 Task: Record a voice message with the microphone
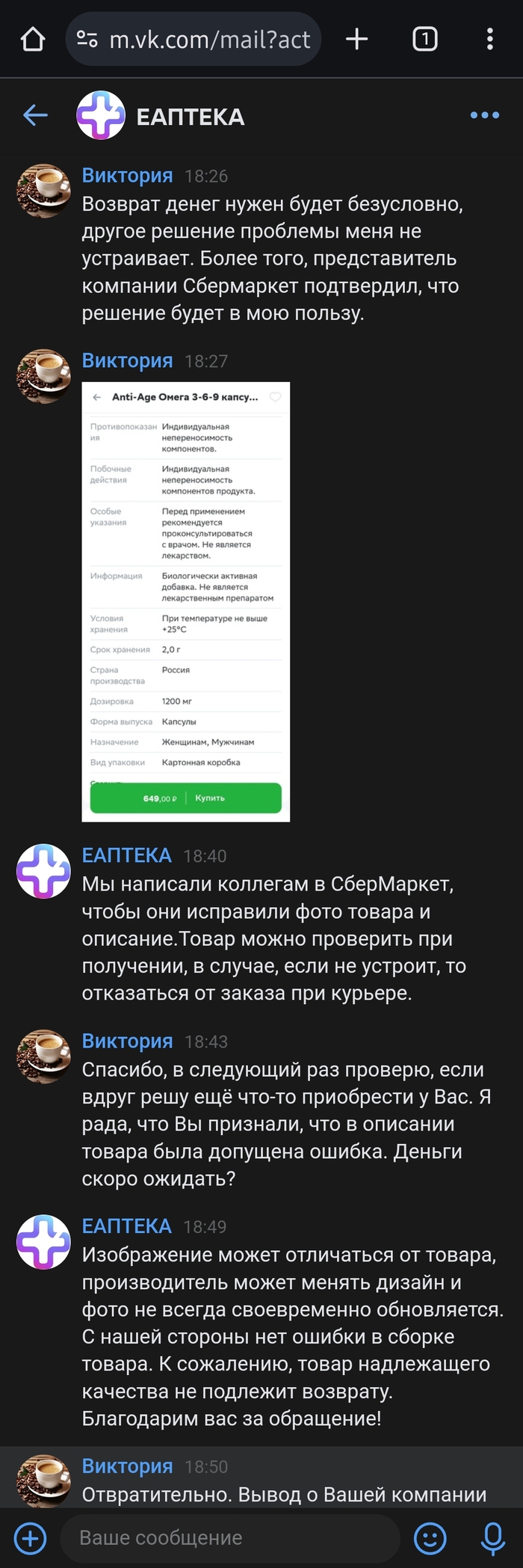click(x=492, y=1538)
